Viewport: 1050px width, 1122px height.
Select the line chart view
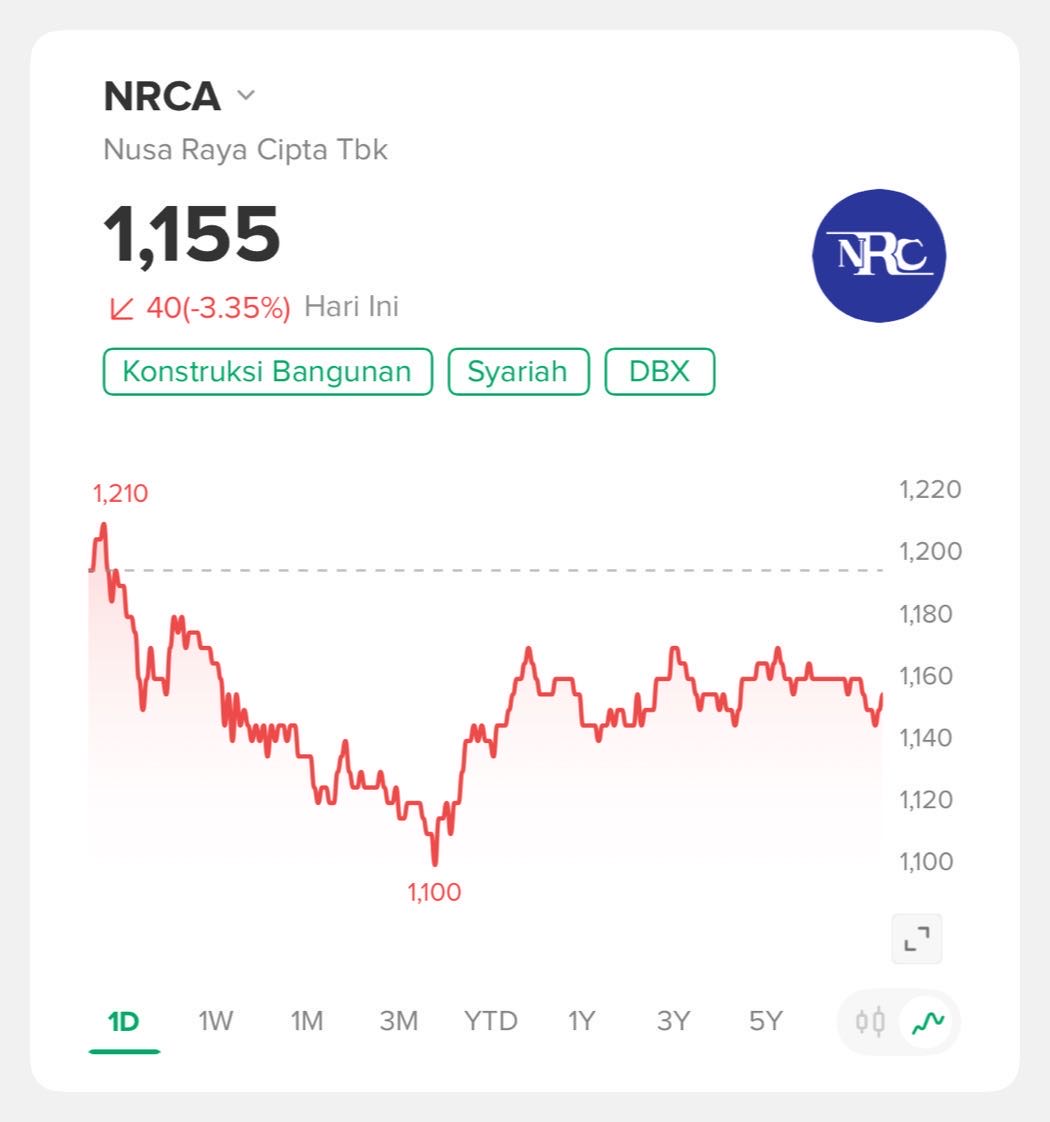tap(927, 1021)
